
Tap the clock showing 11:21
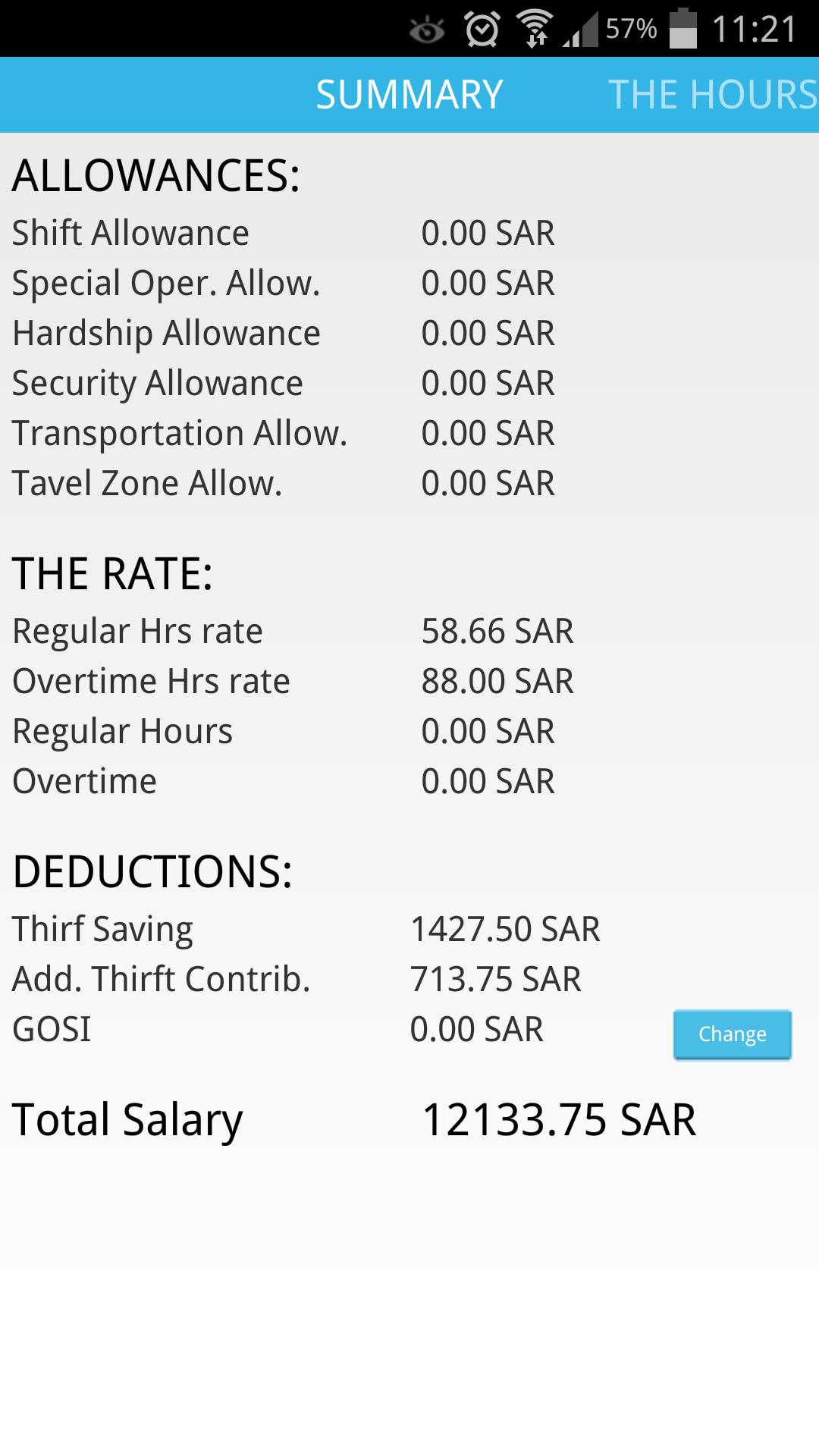point(755,30)
